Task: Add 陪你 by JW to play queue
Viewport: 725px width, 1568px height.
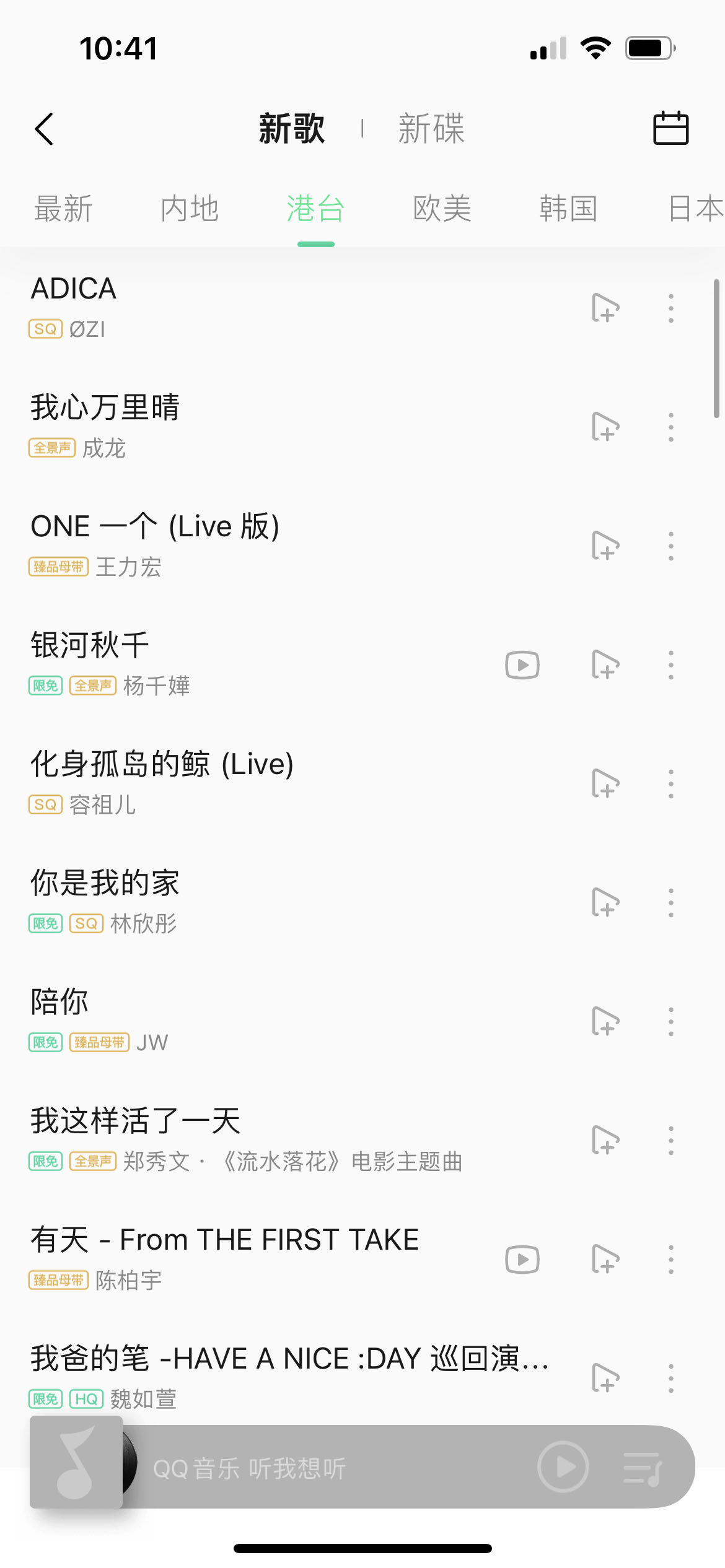Action: click(x=605, y=1022)
